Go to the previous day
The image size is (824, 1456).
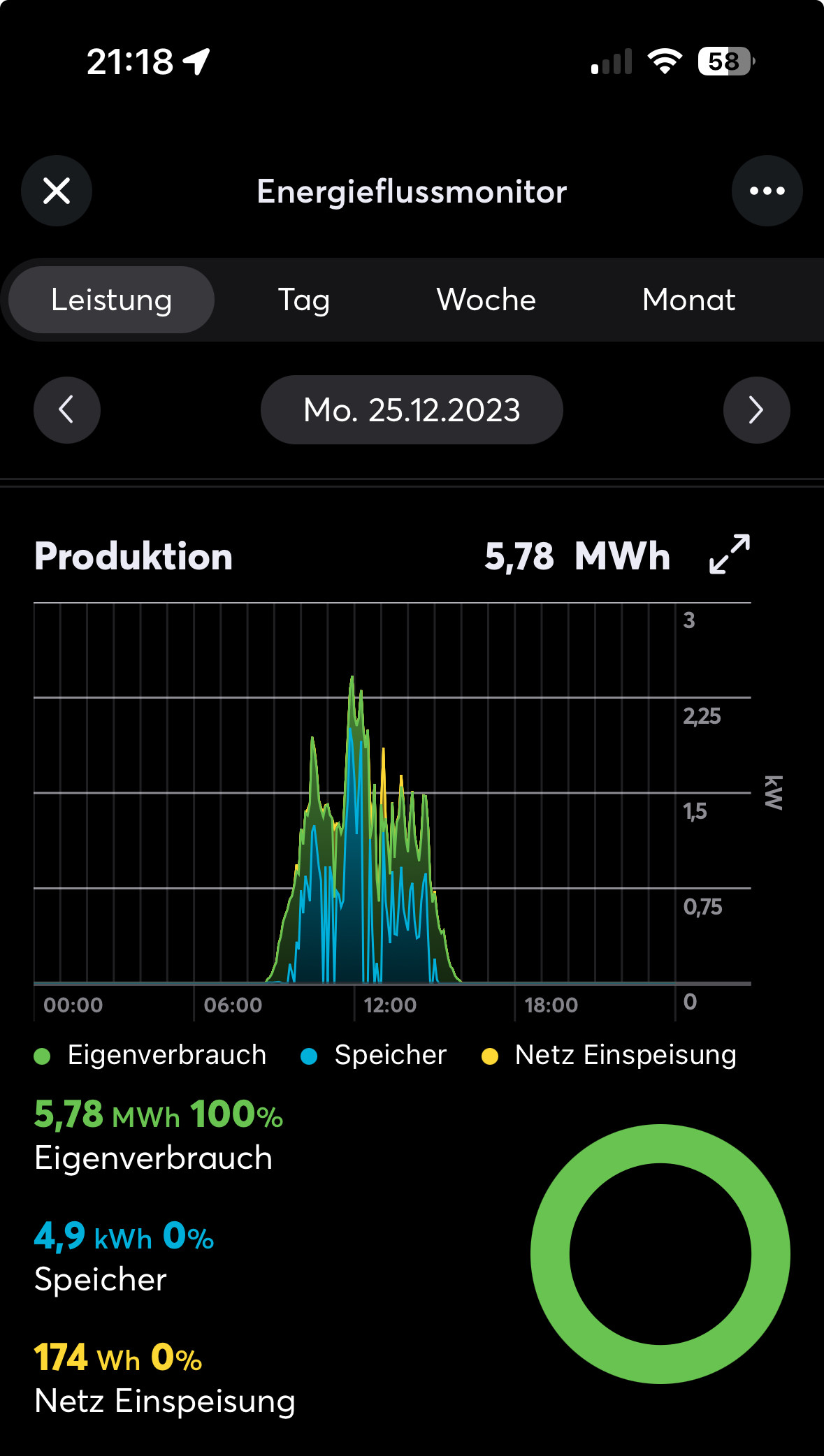tap(67, 410)
